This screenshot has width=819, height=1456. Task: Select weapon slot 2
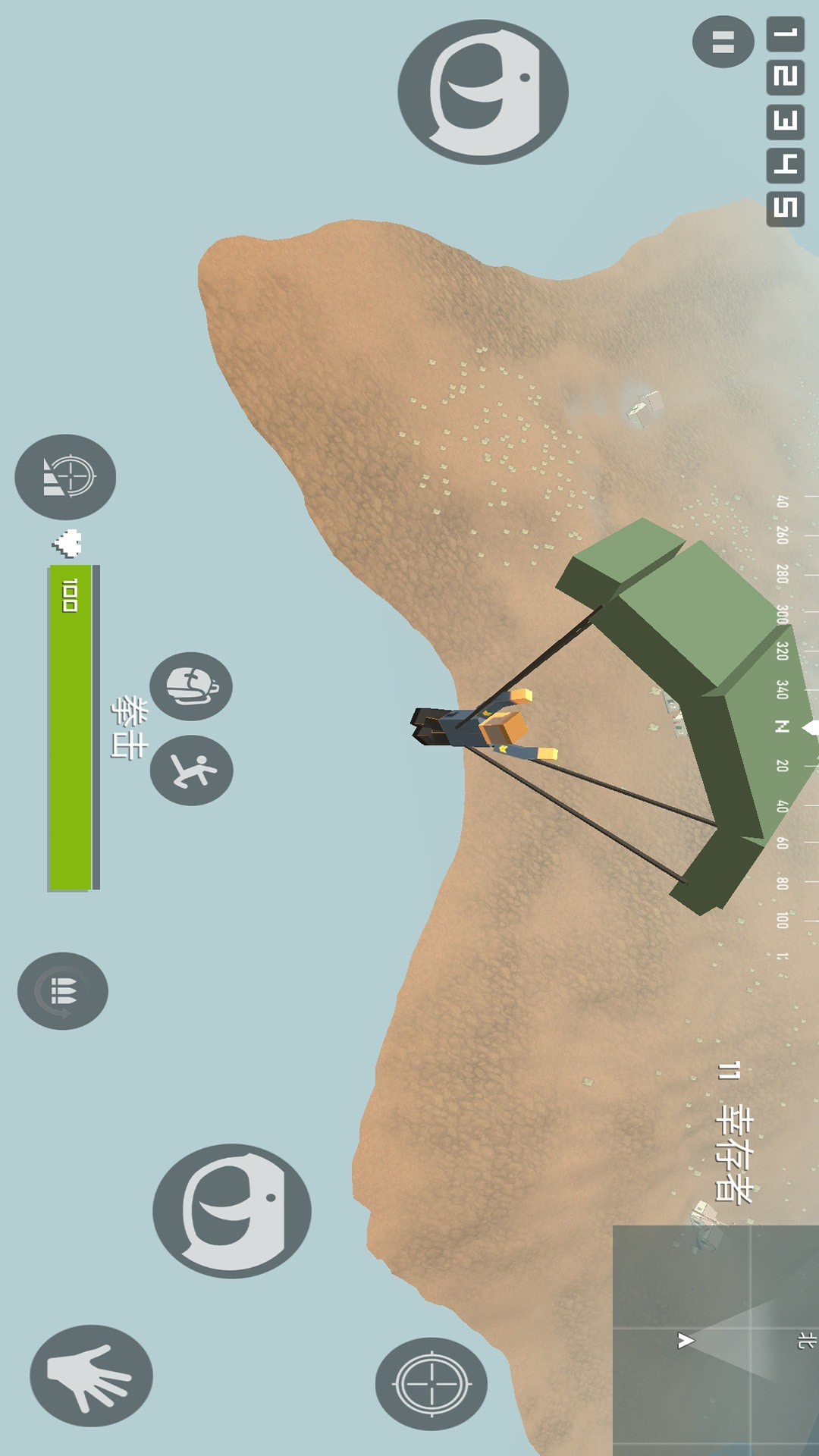[785, 76]
